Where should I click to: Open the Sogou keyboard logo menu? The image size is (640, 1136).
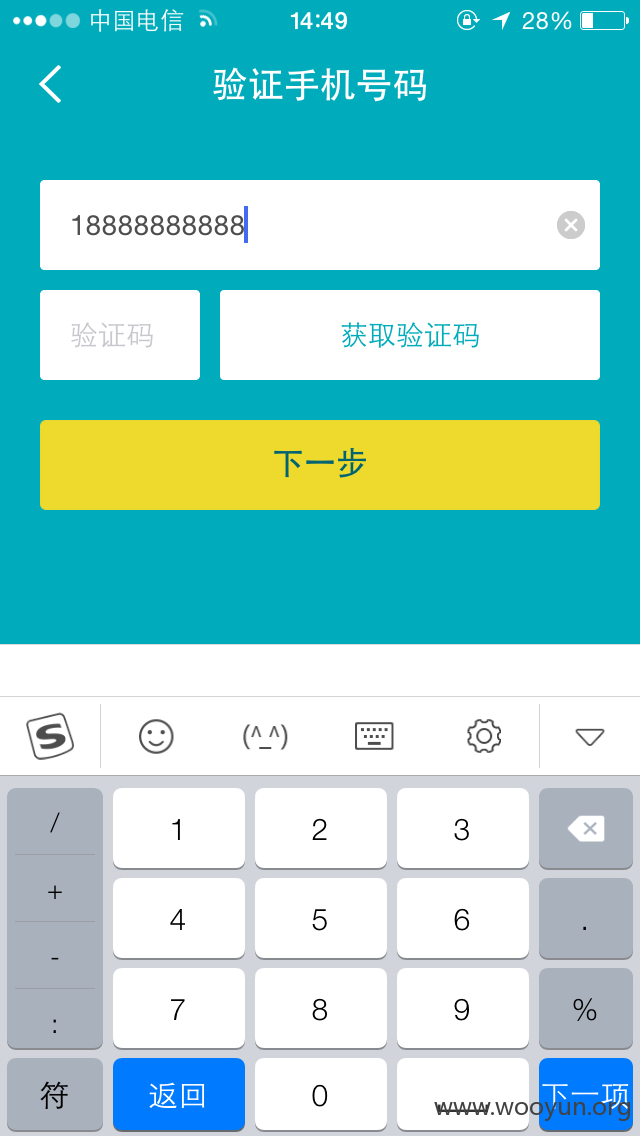[50, 737]
